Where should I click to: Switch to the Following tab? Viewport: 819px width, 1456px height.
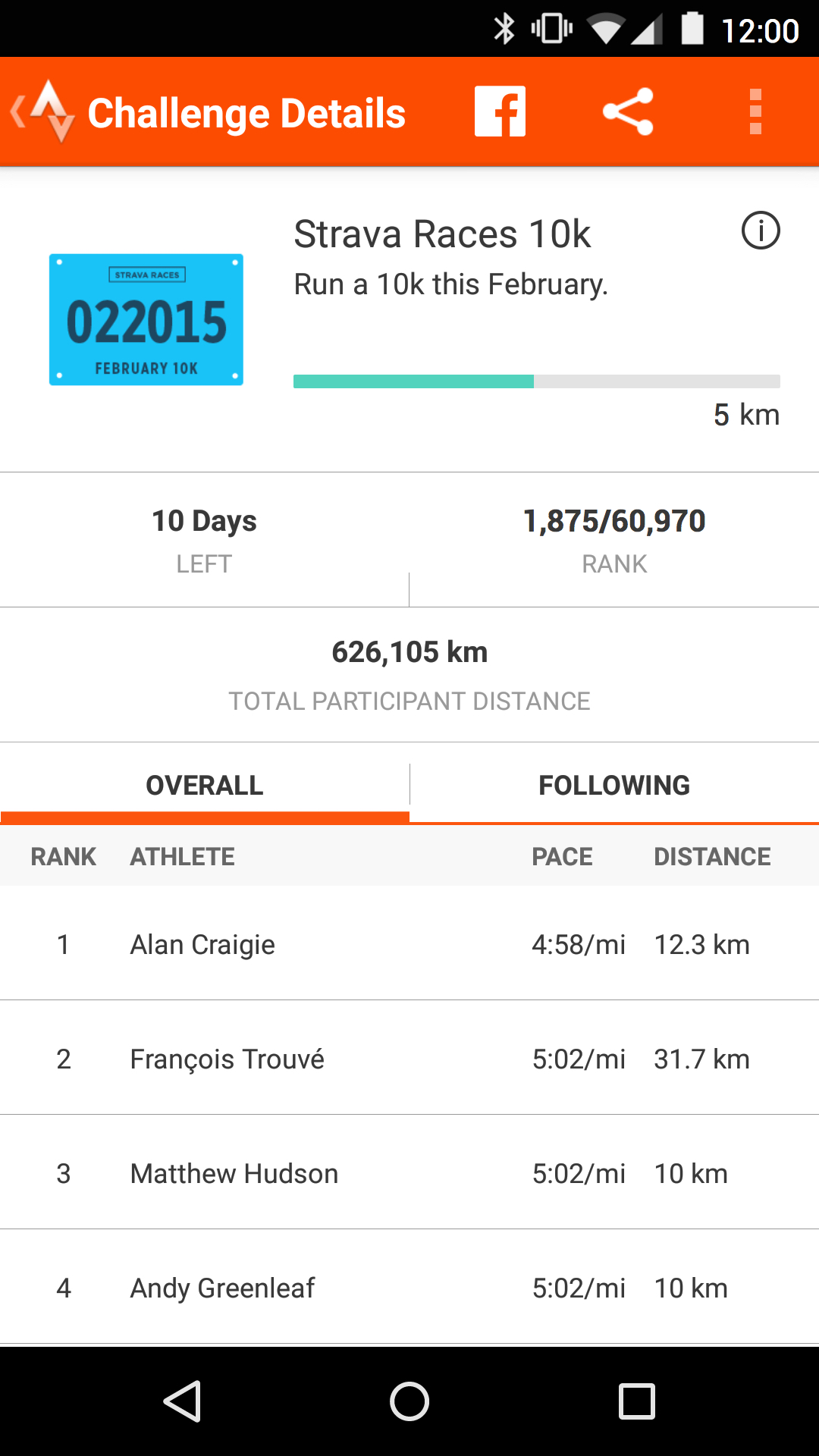(x=614, y=784)
